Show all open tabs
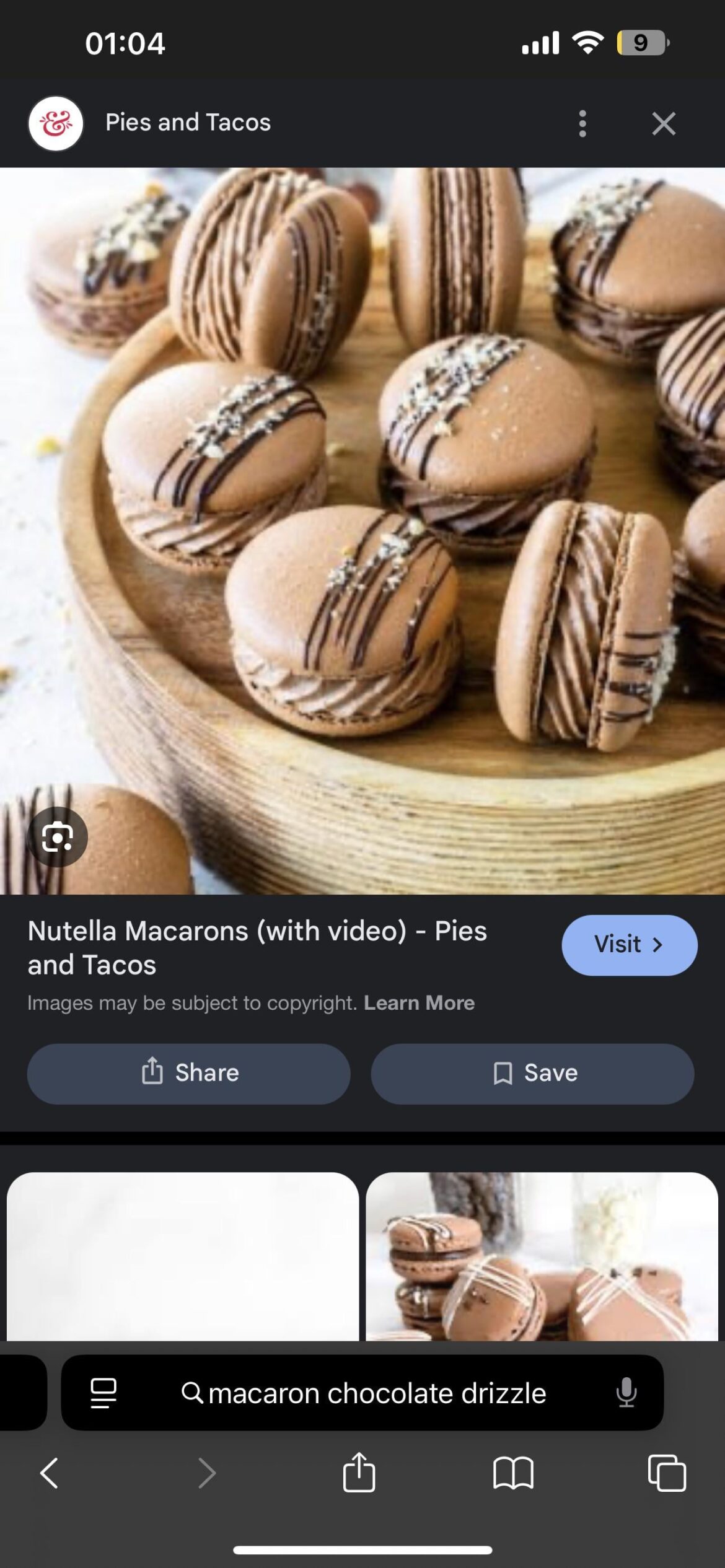This screenshot has height=1568, width=725. (667, 1473)
